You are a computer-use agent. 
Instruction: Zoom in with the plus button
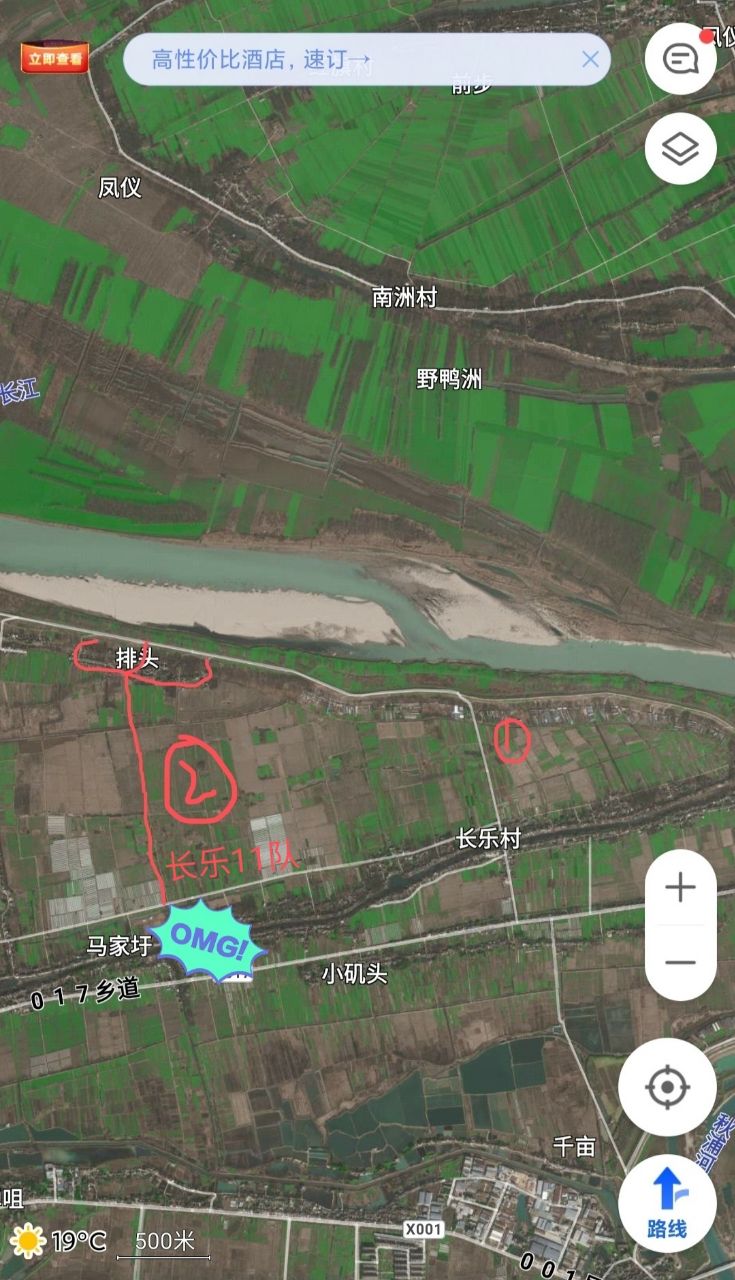(680, 887)
